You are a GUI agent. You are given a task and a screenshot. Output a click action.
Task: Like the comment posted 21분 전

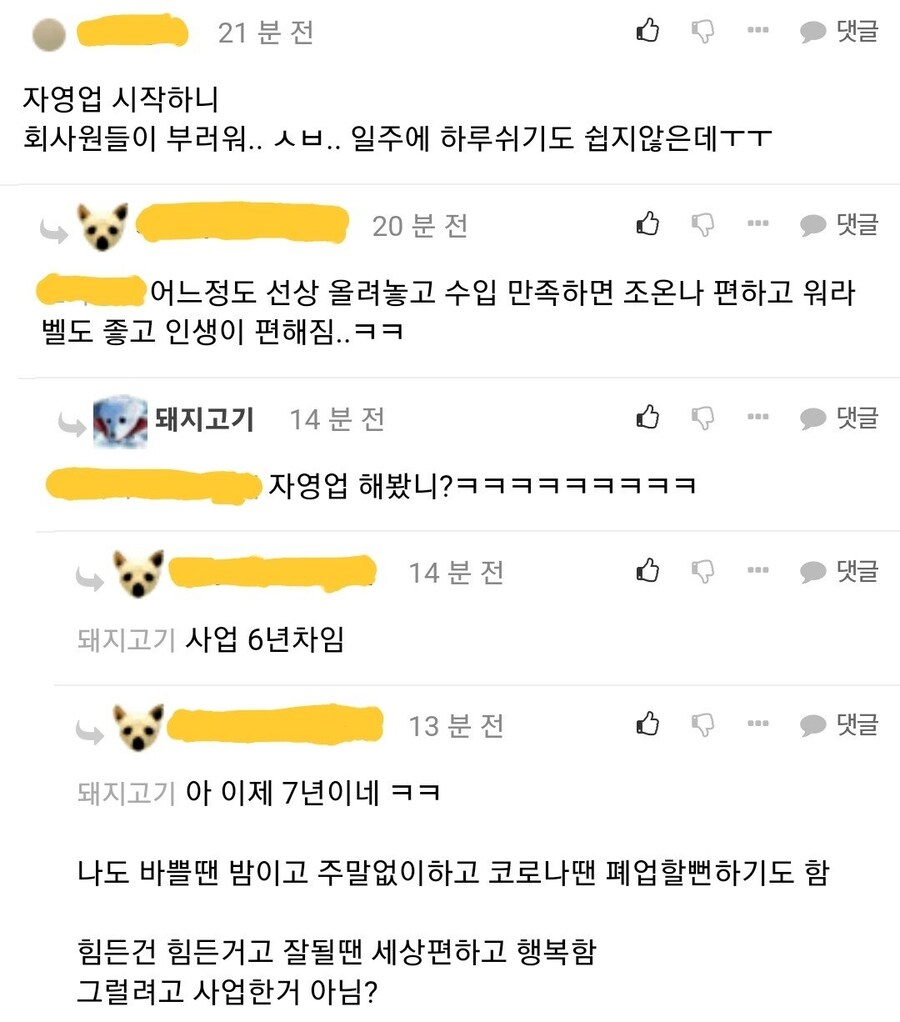[648, 32]
